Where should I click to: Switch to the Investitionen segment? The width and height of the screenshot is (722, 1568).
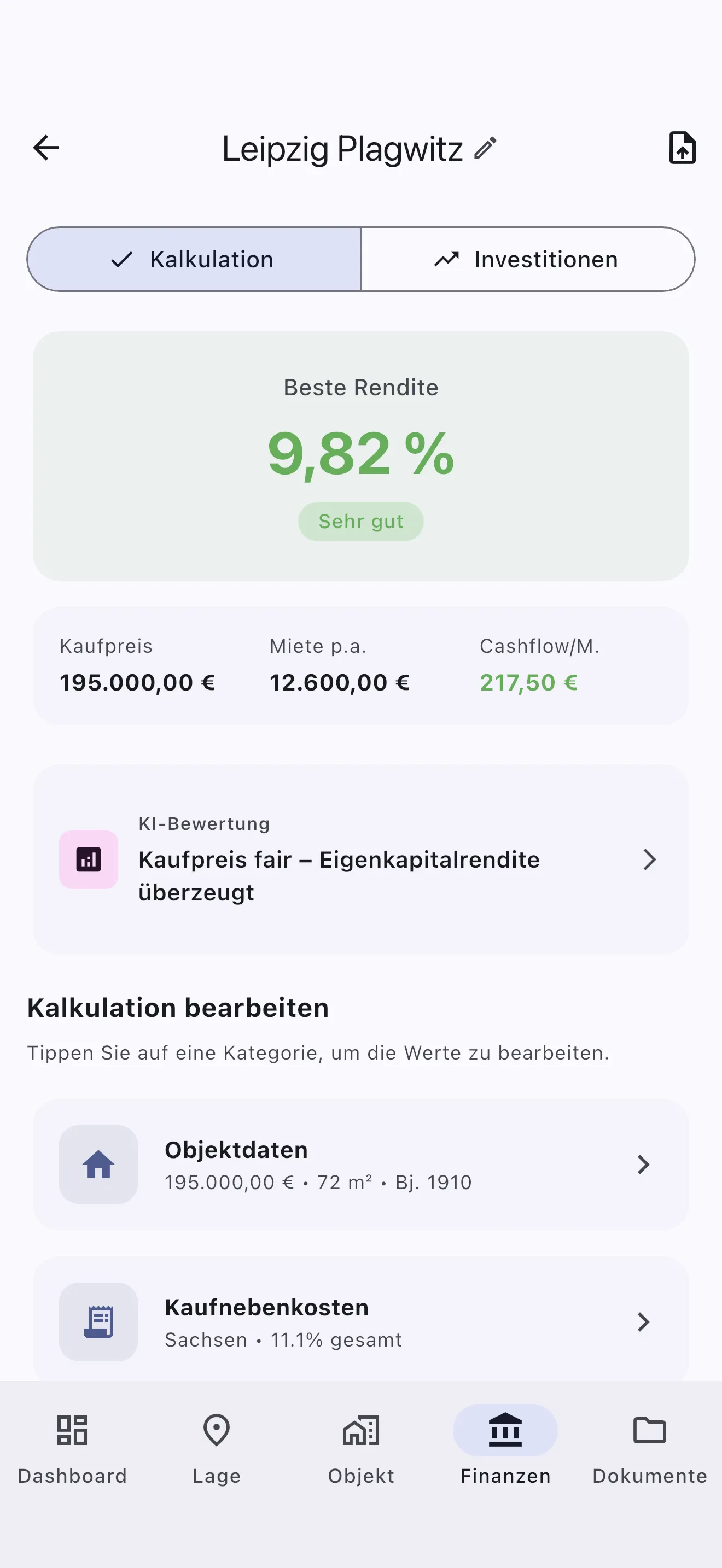click(x=527, y=259)
